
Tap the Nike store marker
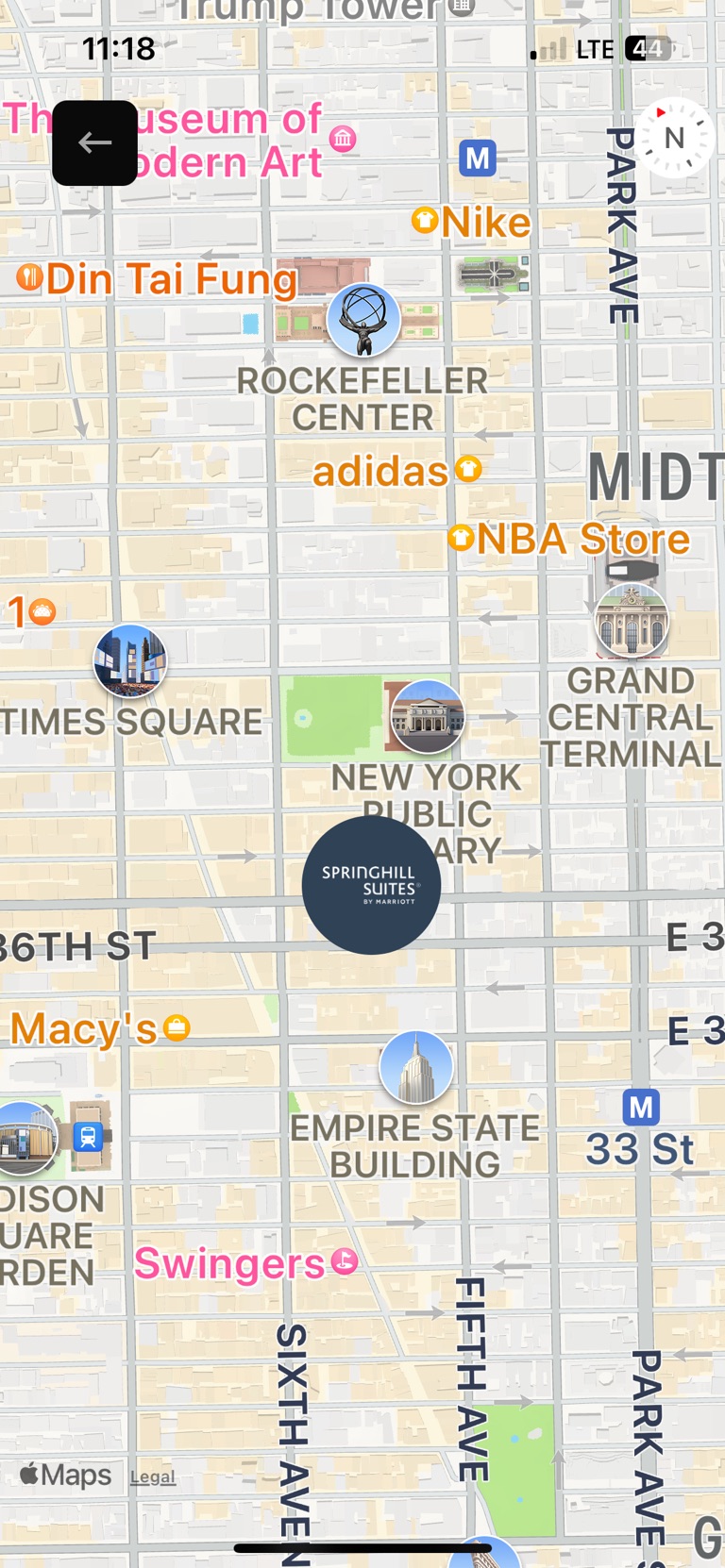425,222
